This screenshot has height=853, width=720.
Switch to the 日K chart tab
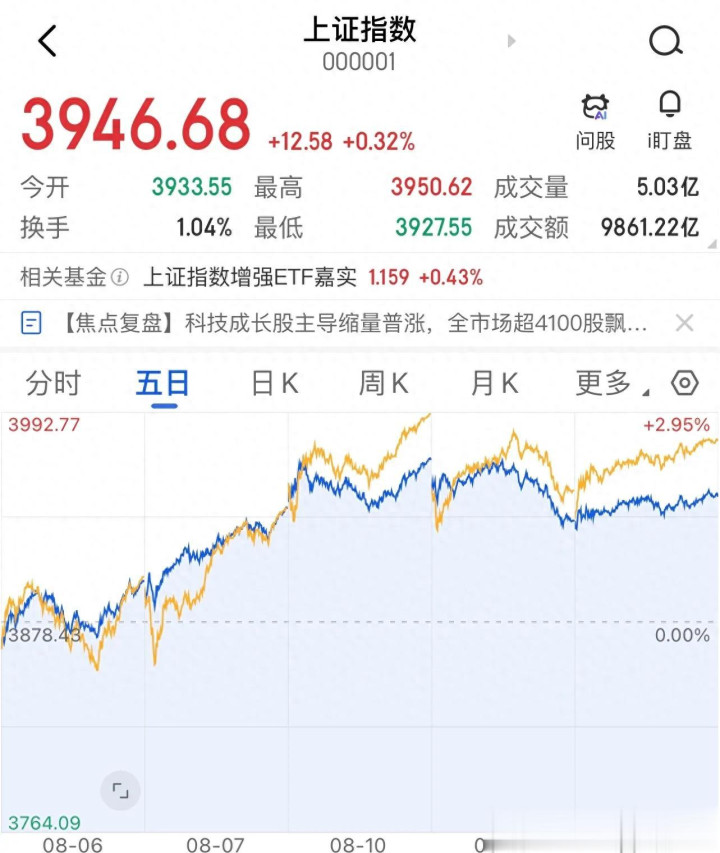275,383
